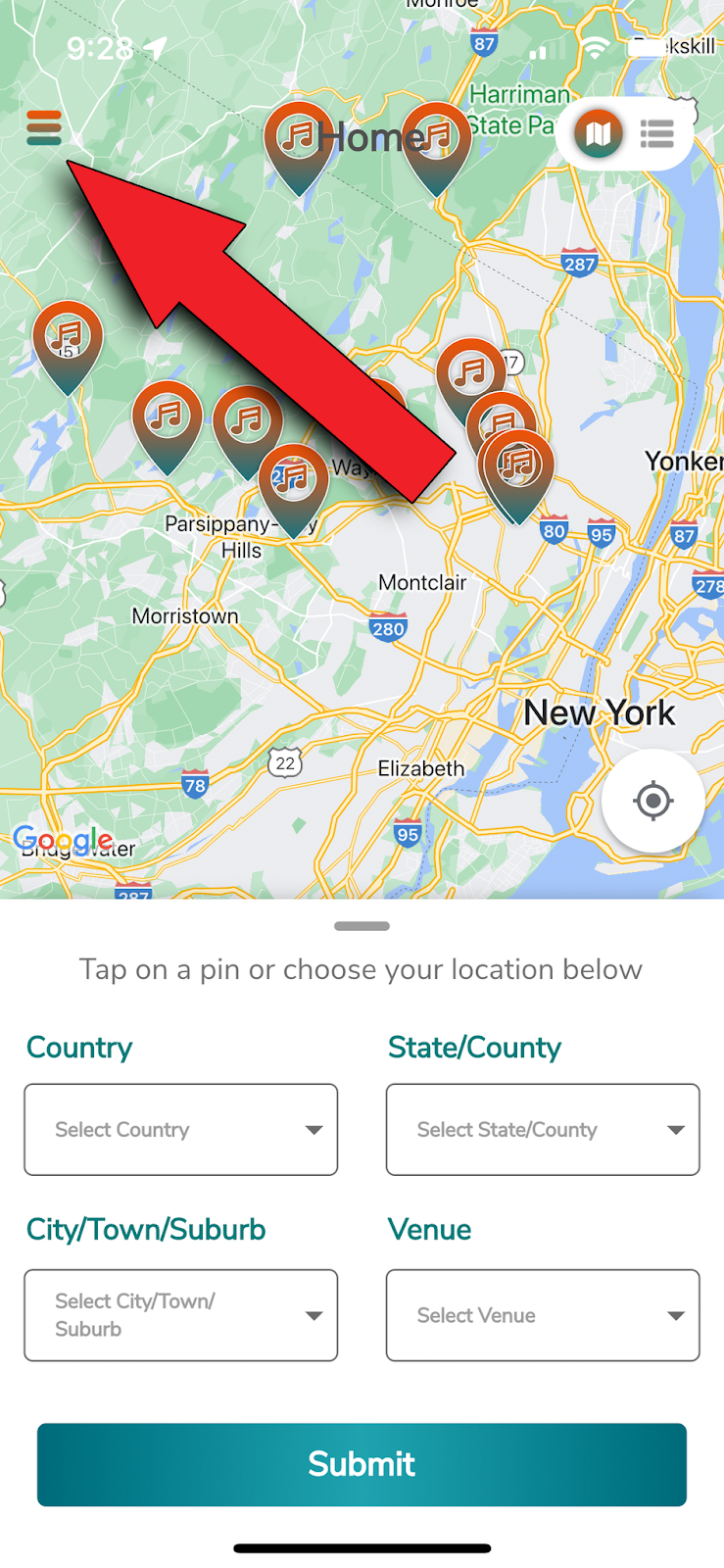
Task: Tap the bottom sheet drag handle
Action: point(362,925)
